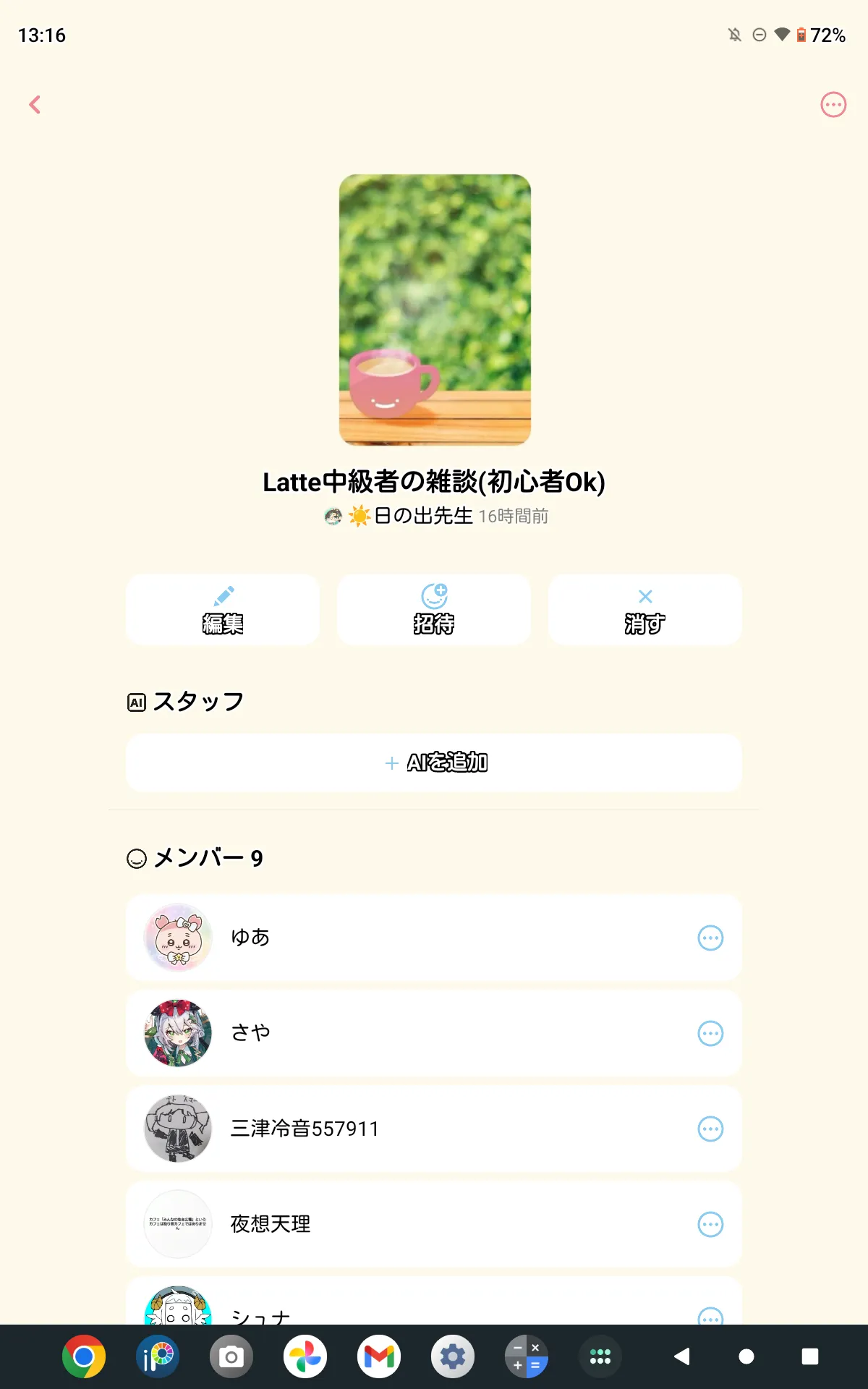868x1389 pixels.
Task: Open more options for ゆあ
Action: pos(710,938)
